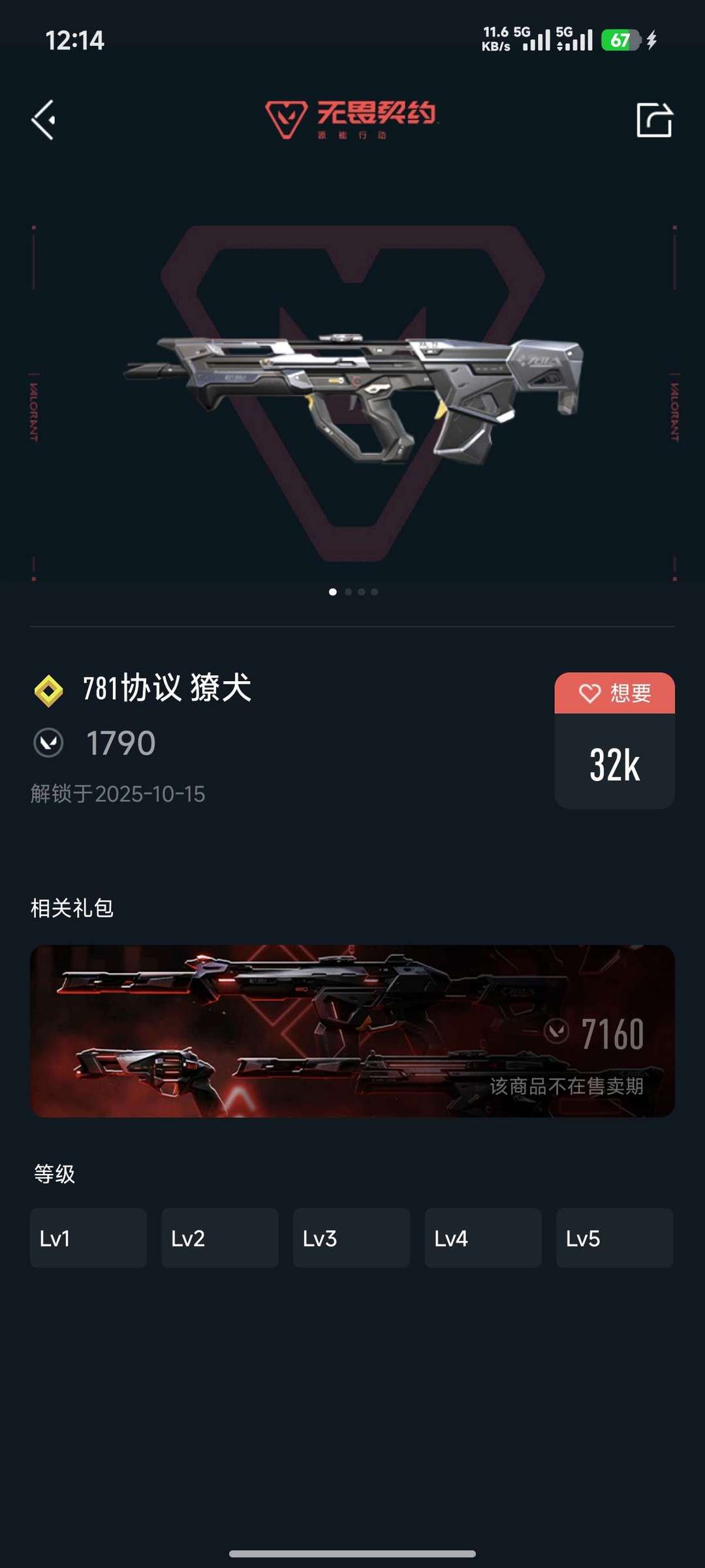Screen dimensions: 705x1568
Task: Tap the weapon skin preview image
Action: [352, 398]
